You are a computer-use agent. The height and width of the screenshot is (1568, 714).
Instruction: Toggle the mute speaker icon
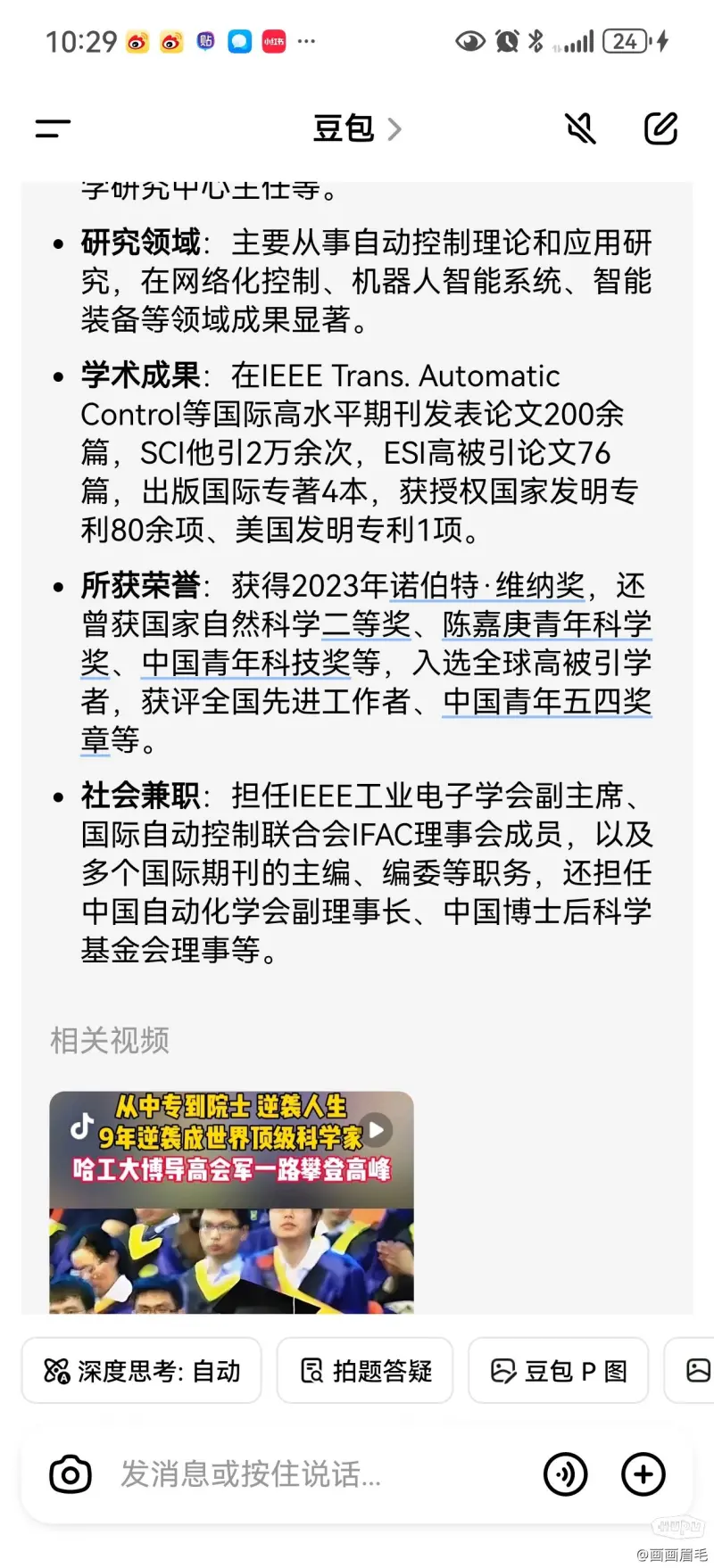tap(581, 129)
